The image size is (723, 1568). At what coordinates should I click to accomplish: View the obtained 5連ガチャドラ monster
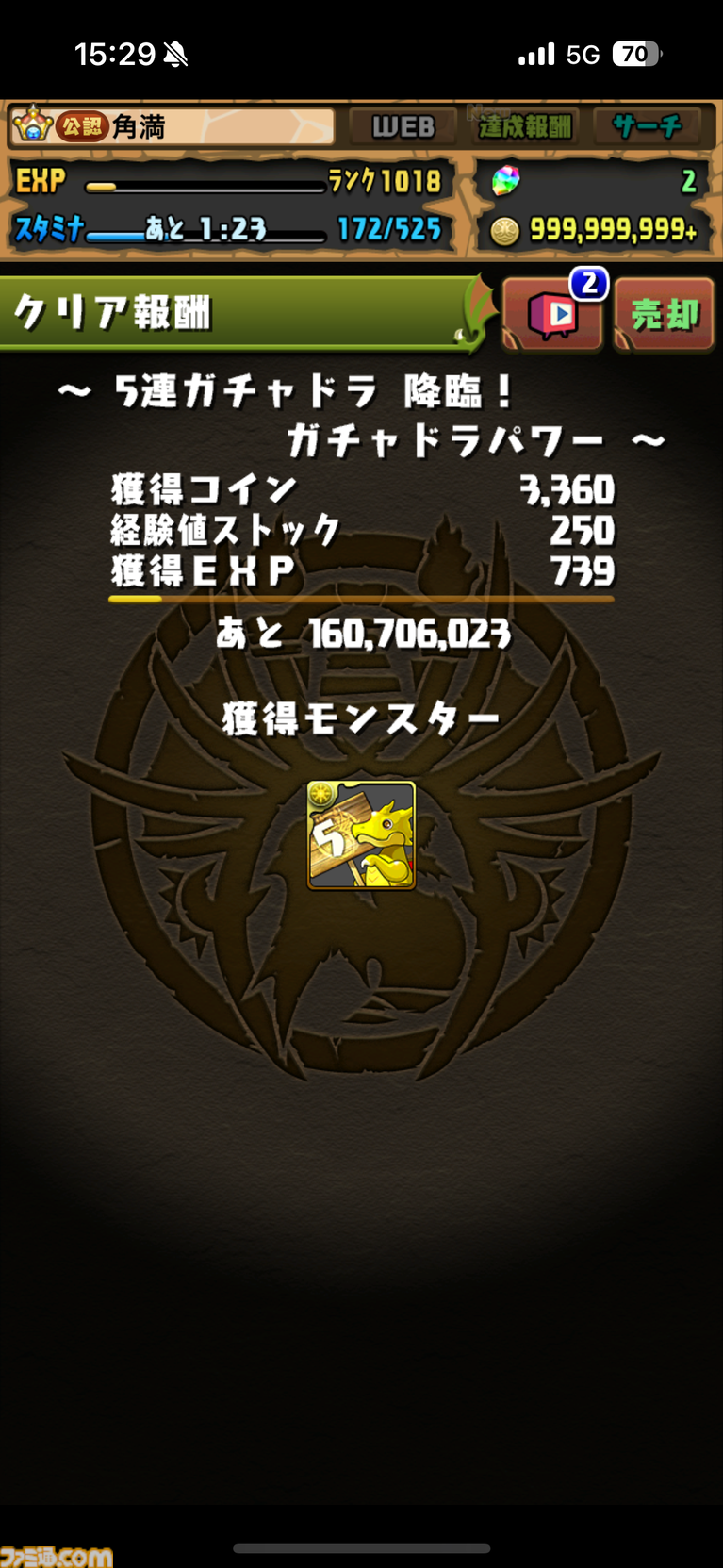[x=361, y=835]
